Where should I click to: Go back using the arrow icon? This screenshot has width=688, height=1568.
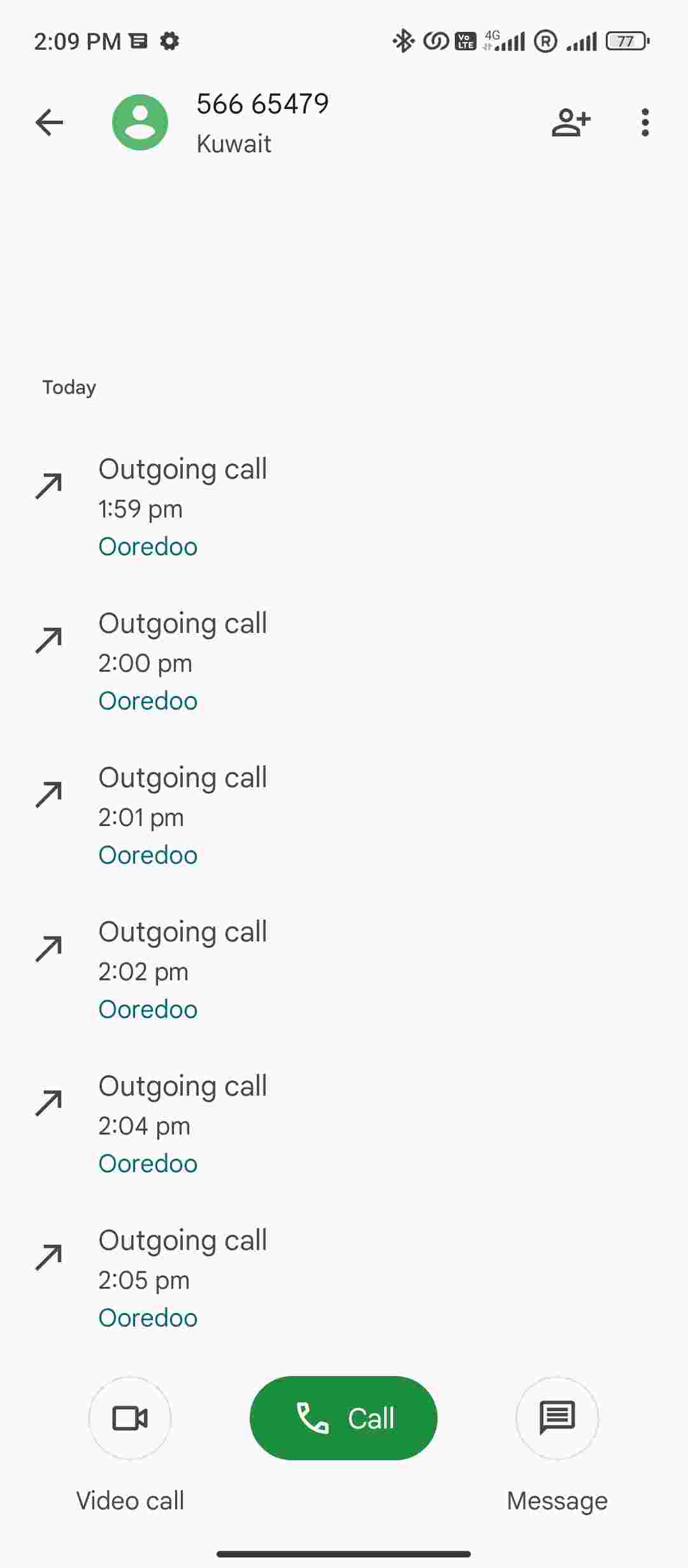coord(50,122)
